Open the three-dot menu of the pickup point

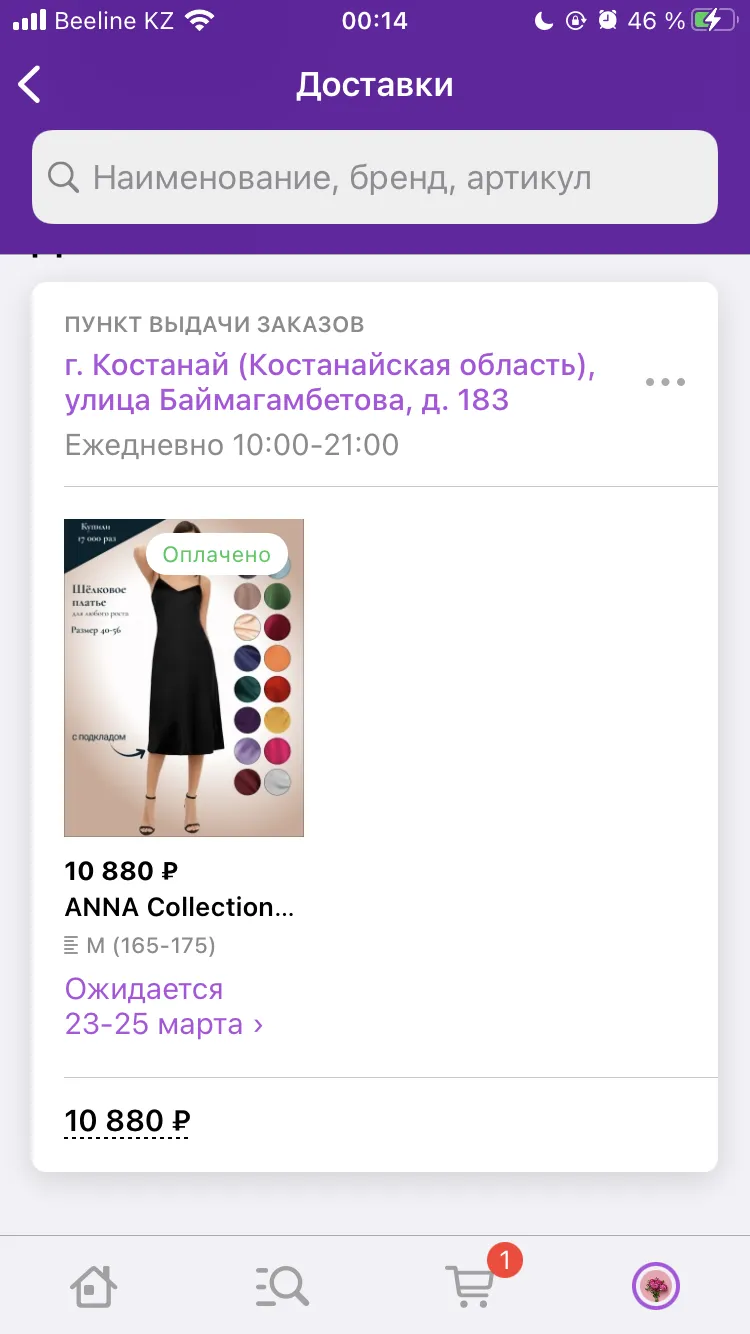(x=665, y=382)
